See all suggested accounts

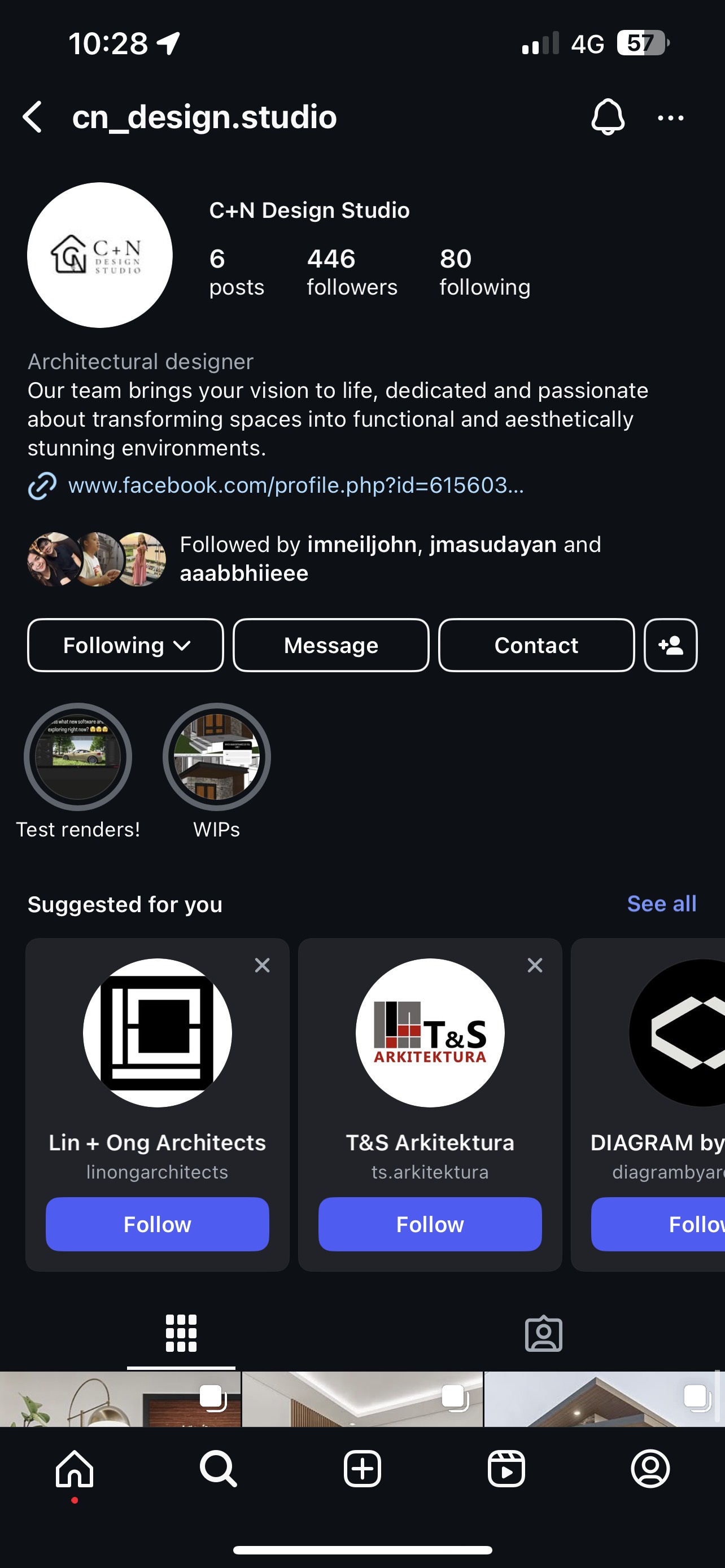(662, 904)
